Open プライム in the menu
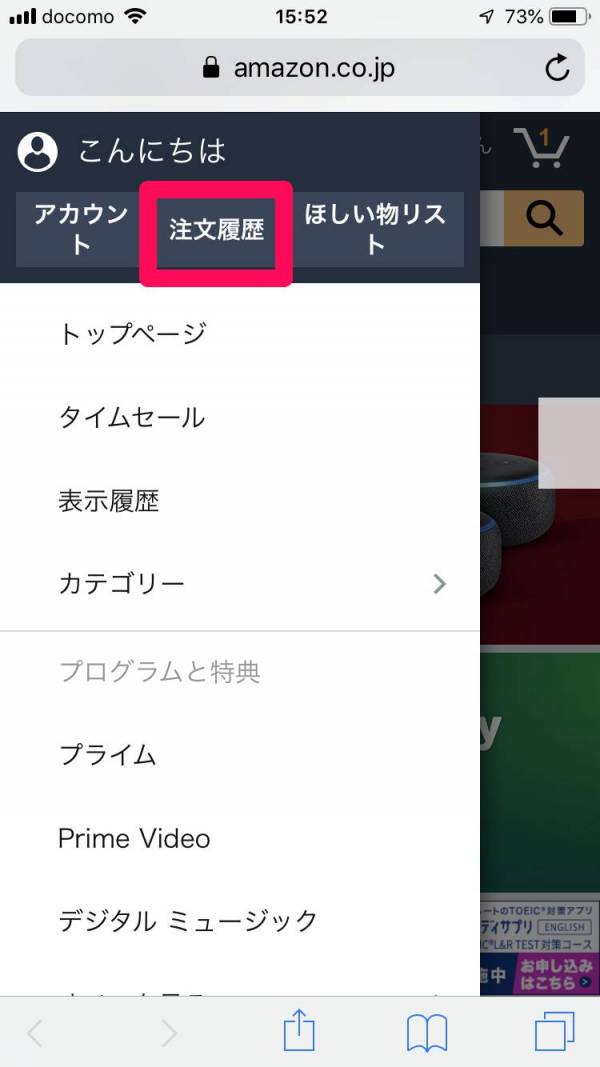The height and width of the screenshot is (1067, 600). point(107,755)
